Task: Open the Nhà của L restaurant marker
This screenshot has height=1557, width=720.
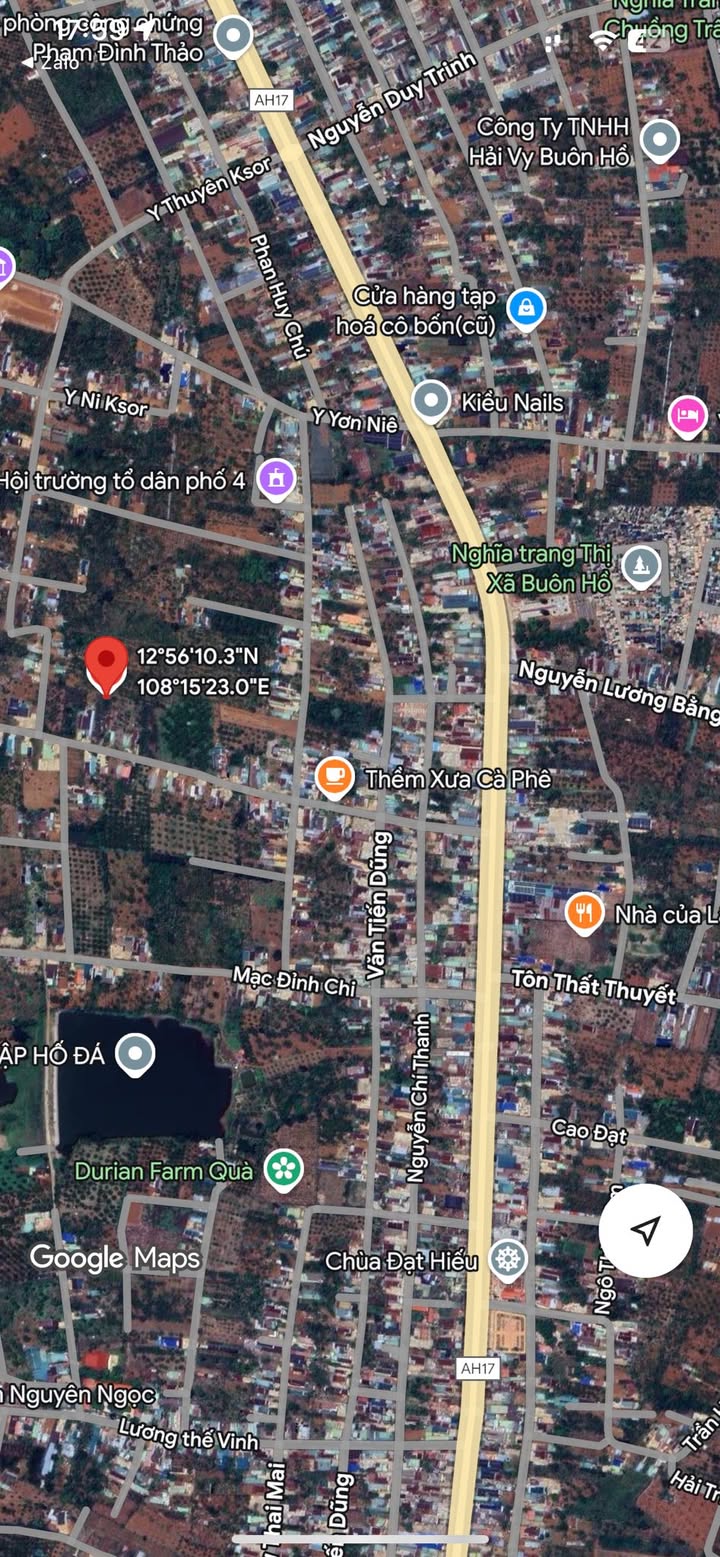Action: (584, 913)
